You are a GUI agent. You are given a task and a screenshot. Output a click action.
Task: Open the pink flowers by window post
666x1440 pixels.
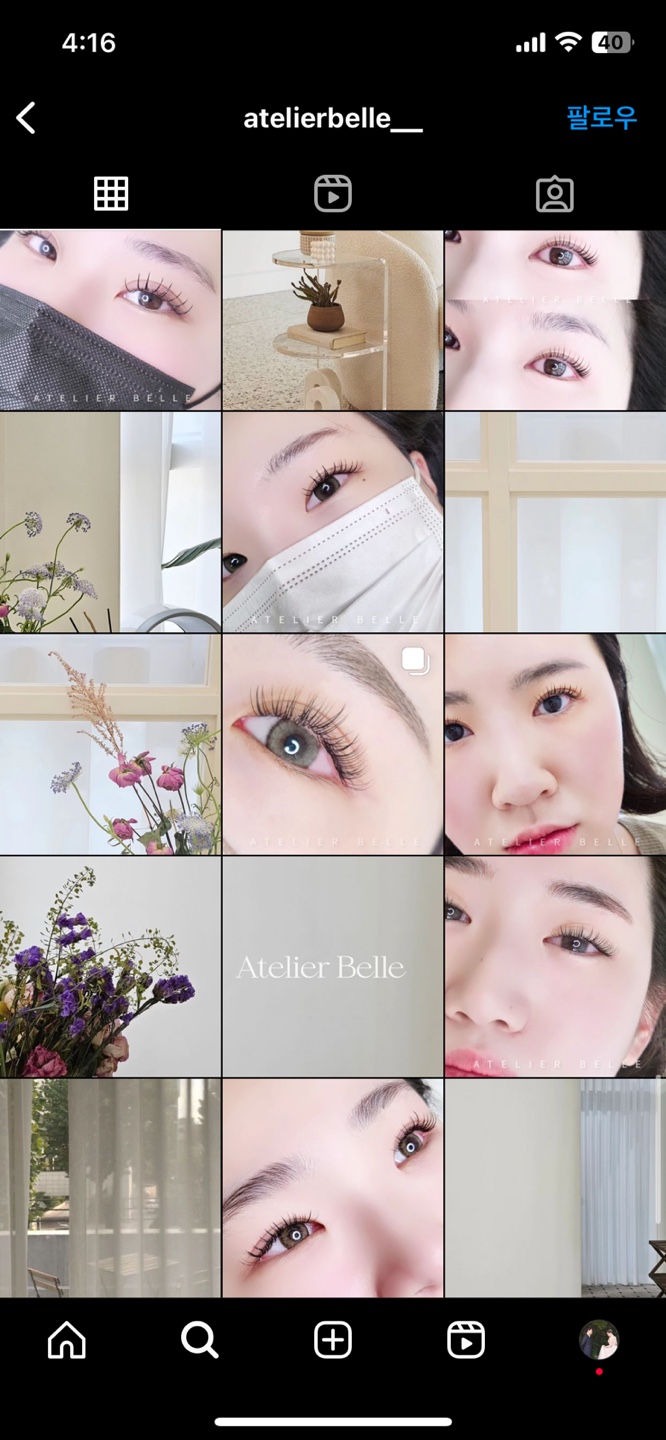point(110,744)
